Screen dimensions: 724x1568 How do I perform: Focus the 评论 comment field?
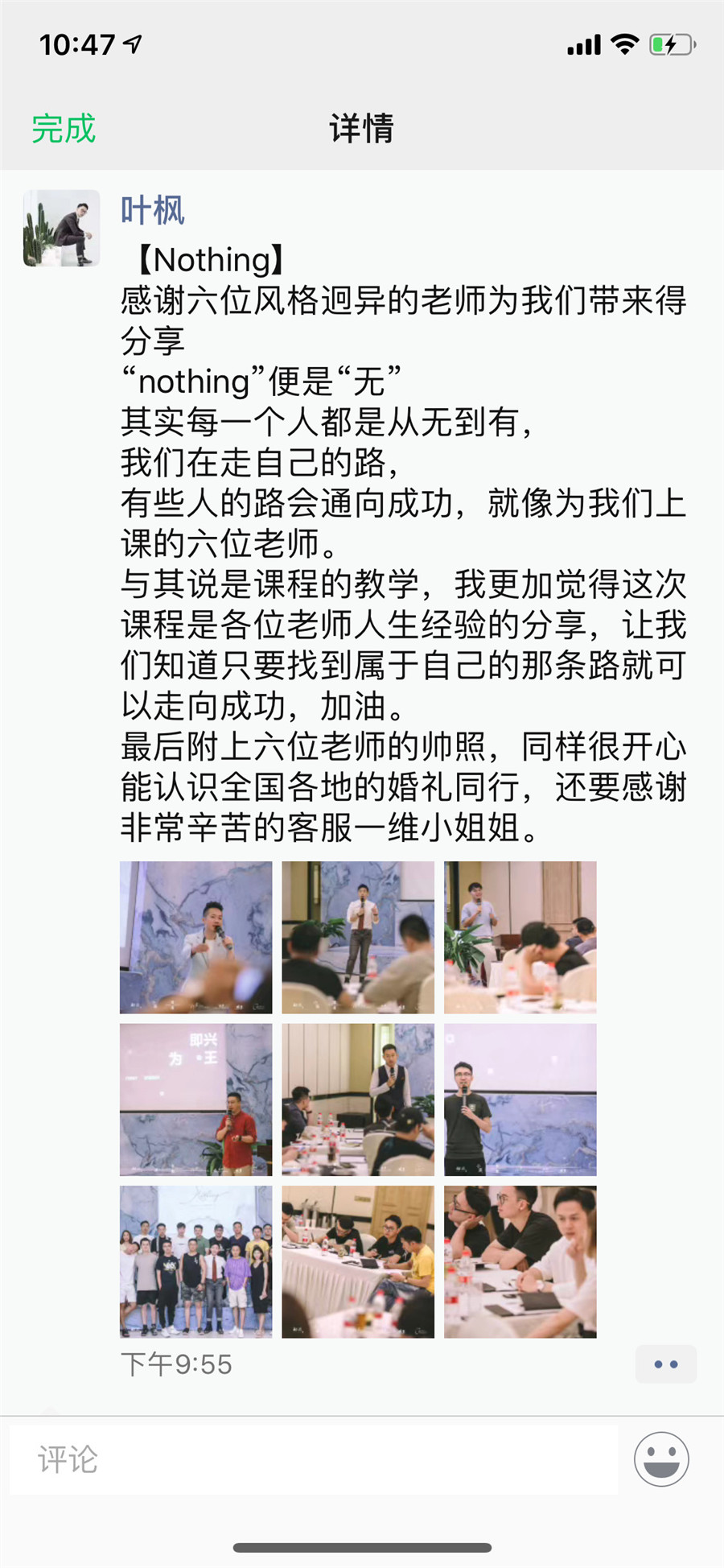coord(314,1459)
